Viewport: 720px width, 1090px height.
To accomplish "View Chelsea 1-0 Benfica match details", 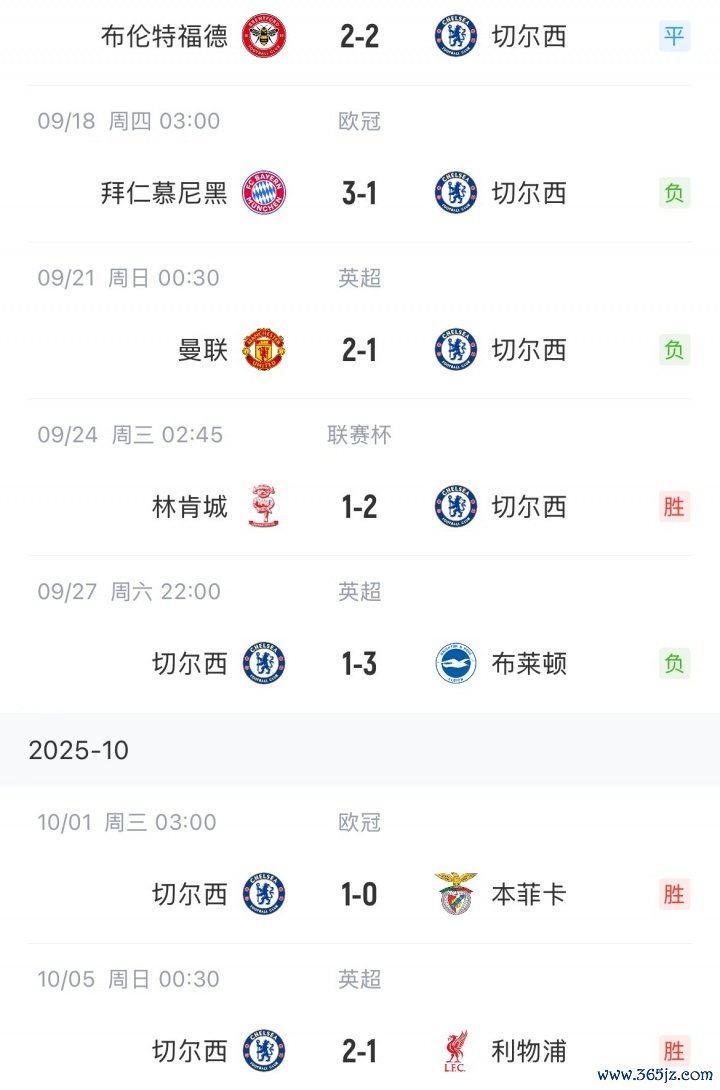I will pyautogui.click(x=359, y=894).
